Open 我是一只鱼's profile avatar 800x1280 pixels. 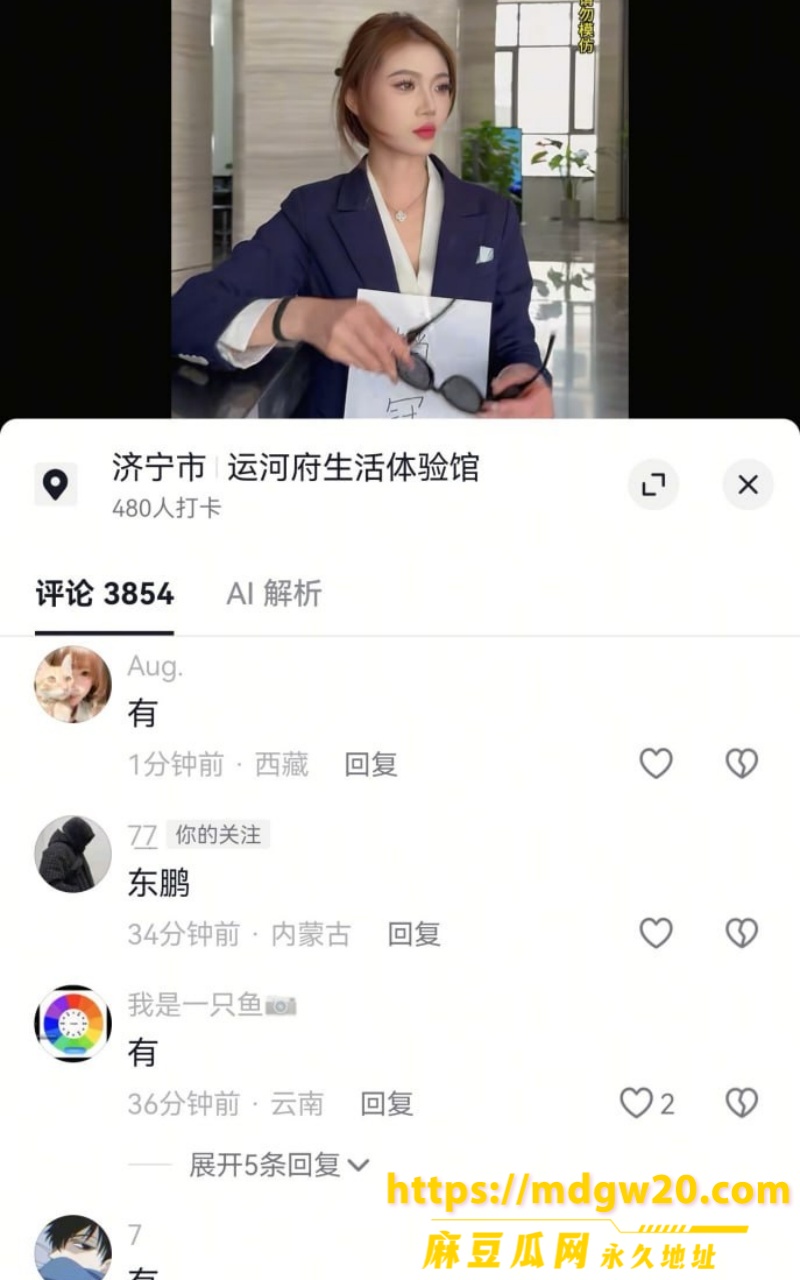[73, 1023]
